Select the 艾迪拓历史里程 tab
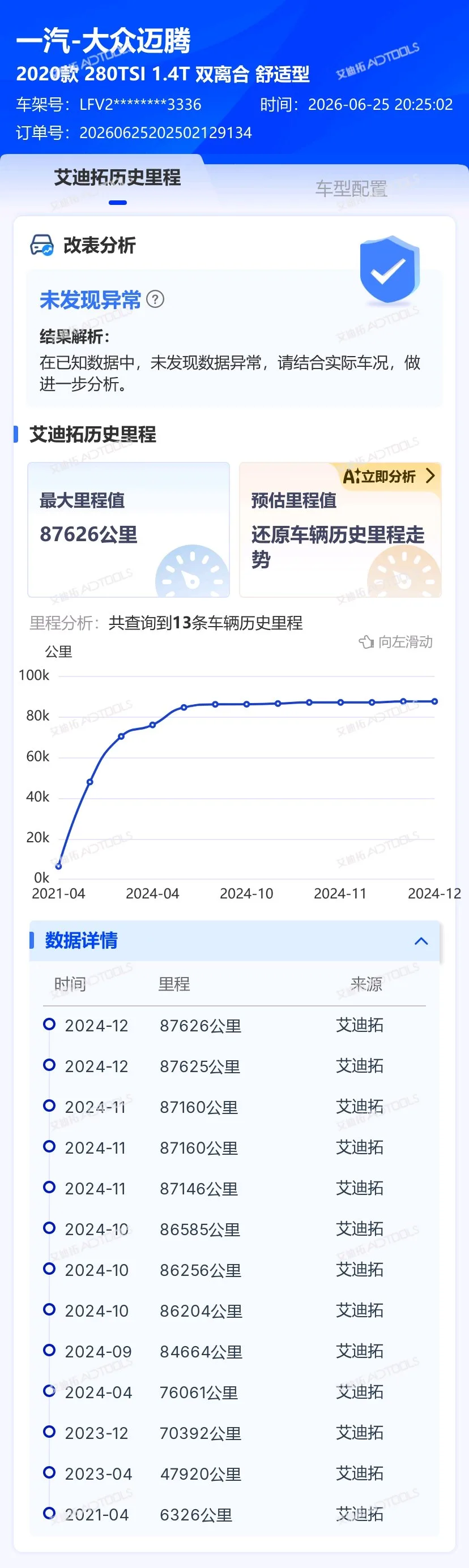The image size is (469, 1568). click(118, 178)
